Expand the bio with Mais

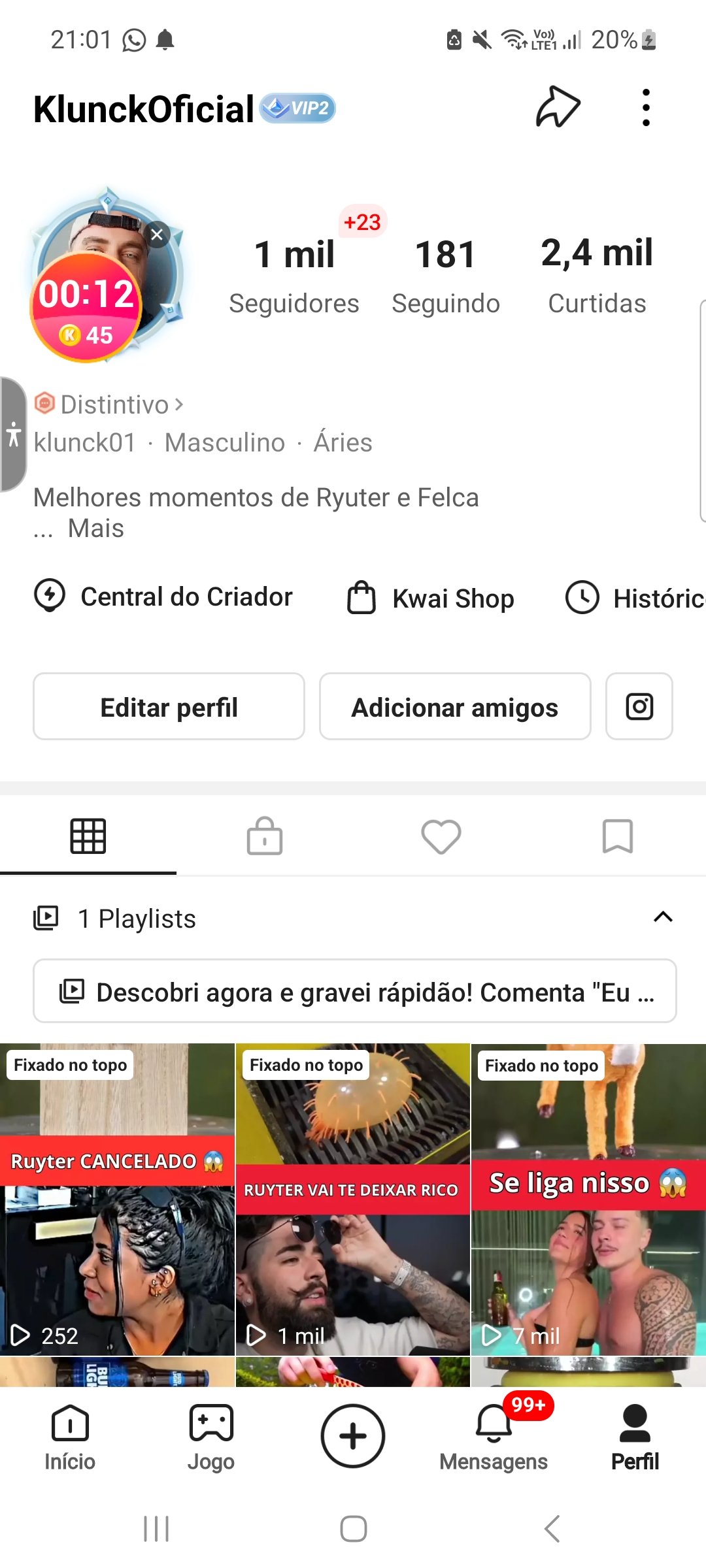click(x=95, y=529)
